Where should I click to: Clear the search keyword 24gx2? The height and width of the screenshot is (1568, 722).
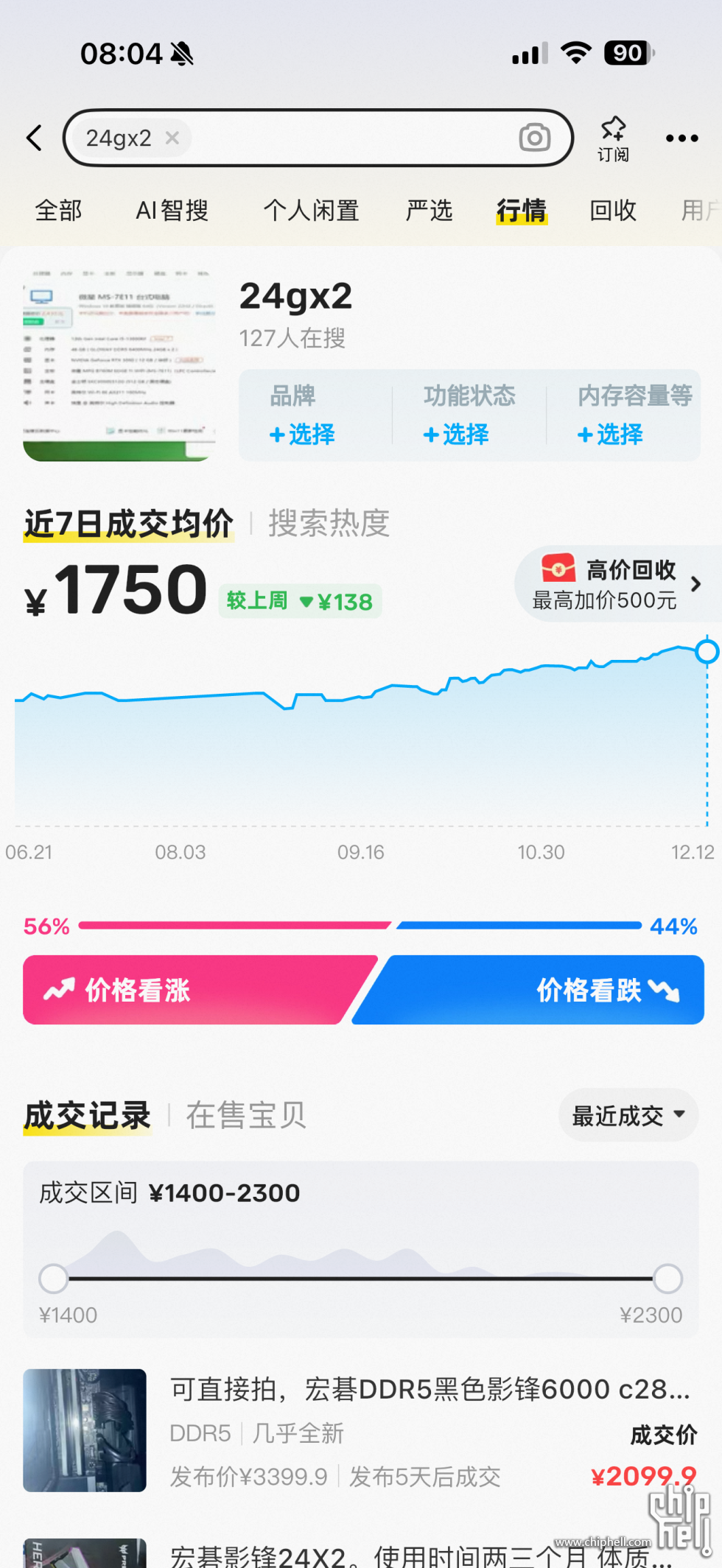(x=172, y=138)
